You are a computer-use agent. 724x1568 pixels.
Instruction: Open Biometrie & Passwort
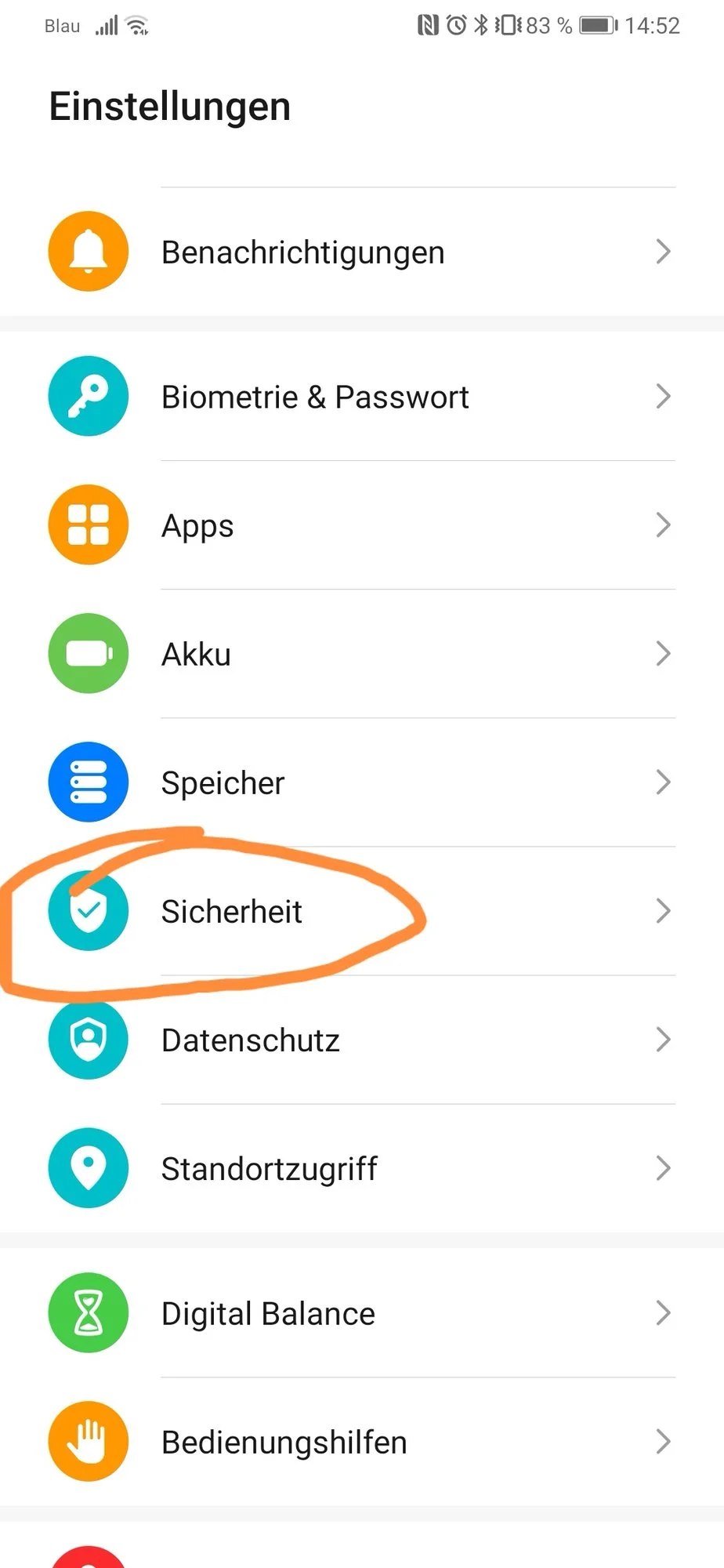362,397
